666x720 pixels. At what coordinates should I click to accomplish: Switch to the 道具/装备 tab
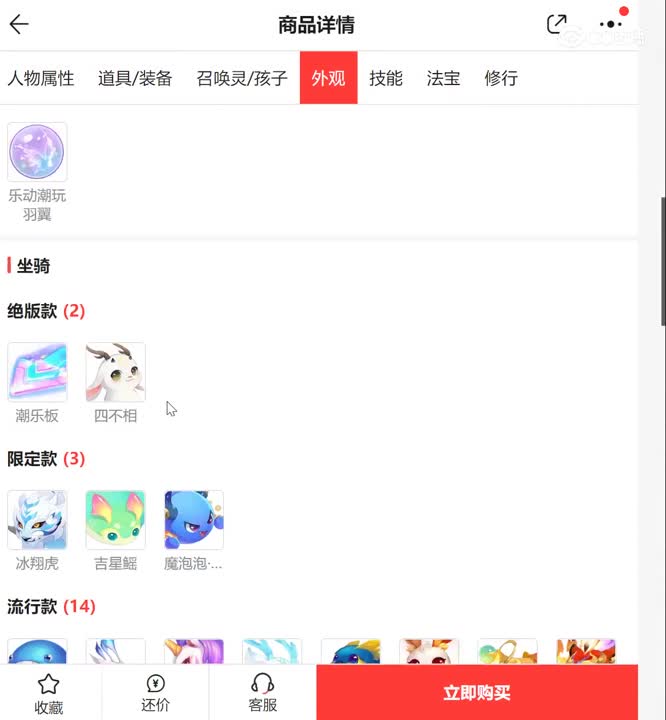tap(135, 78)
